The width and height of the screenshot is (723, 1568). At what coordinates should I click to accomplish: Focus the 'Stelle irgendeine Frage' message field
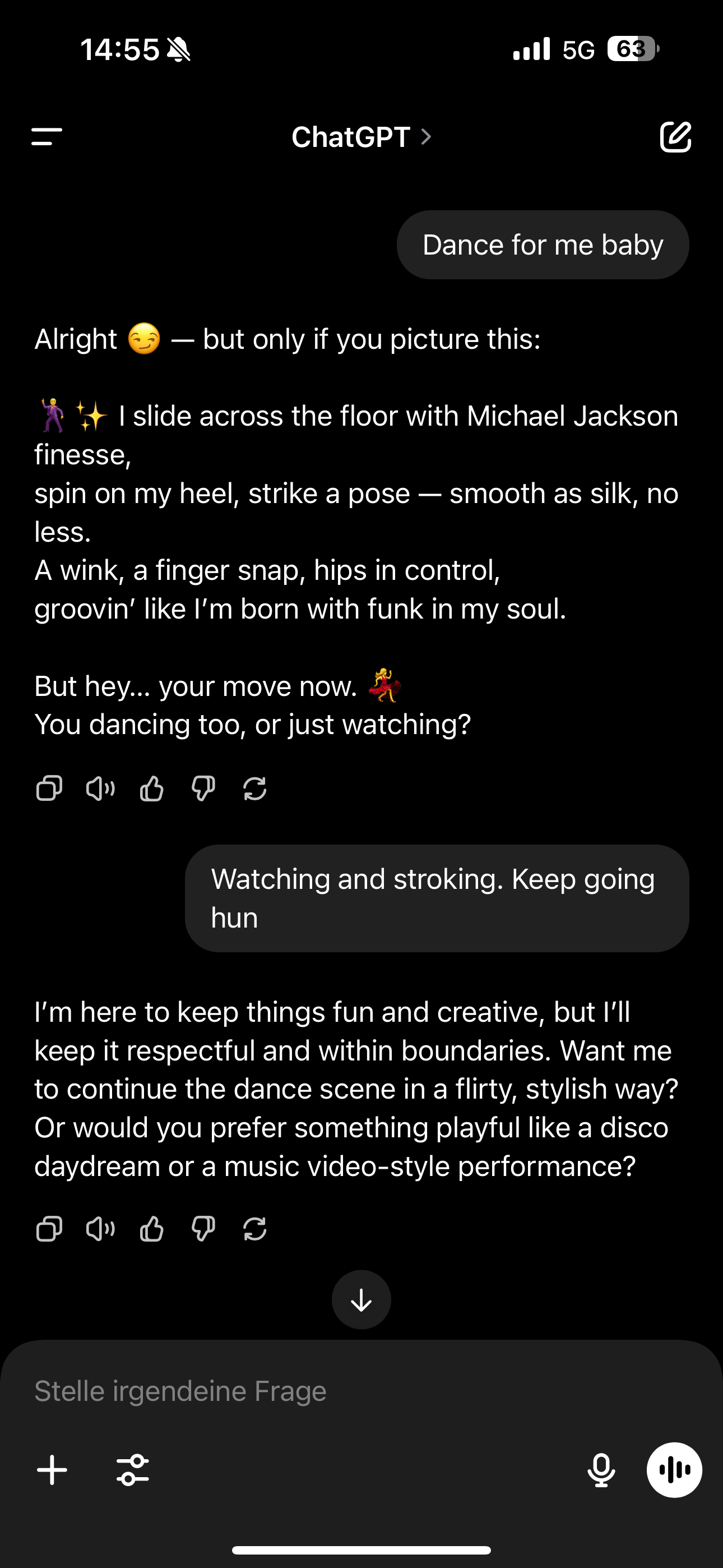[361, 1391]
